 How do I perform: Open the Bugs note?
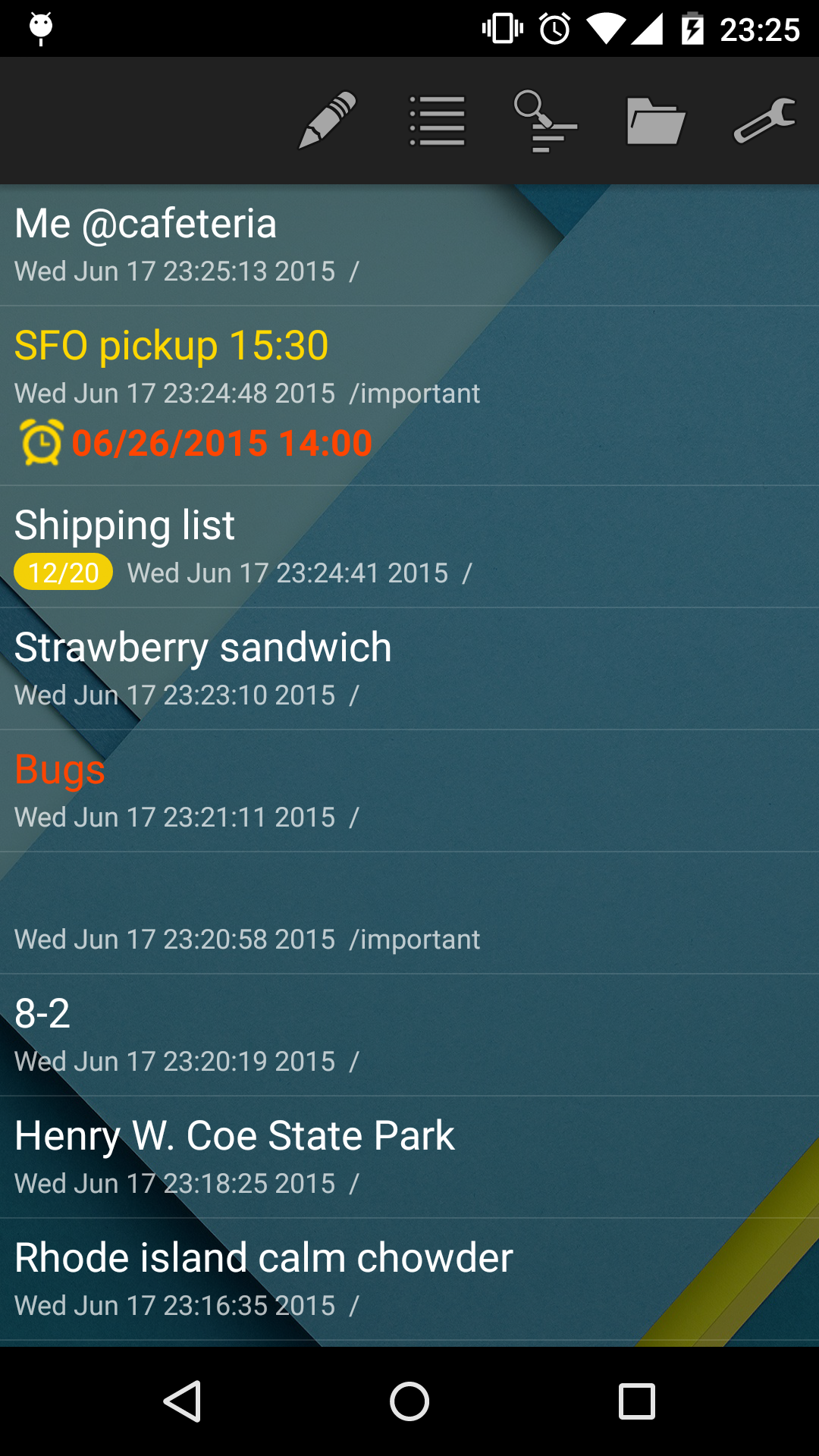[409, 791]
